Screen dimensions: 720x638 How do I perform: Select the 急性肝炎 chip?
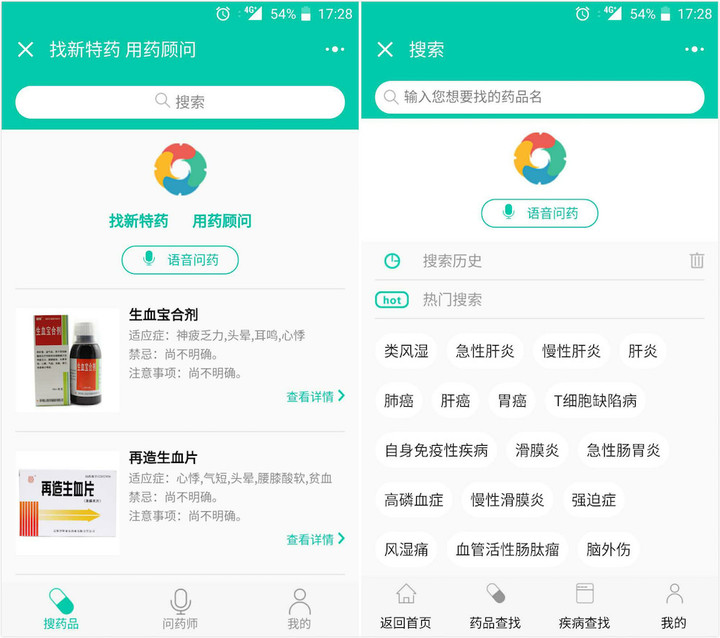tap(485, 351)
